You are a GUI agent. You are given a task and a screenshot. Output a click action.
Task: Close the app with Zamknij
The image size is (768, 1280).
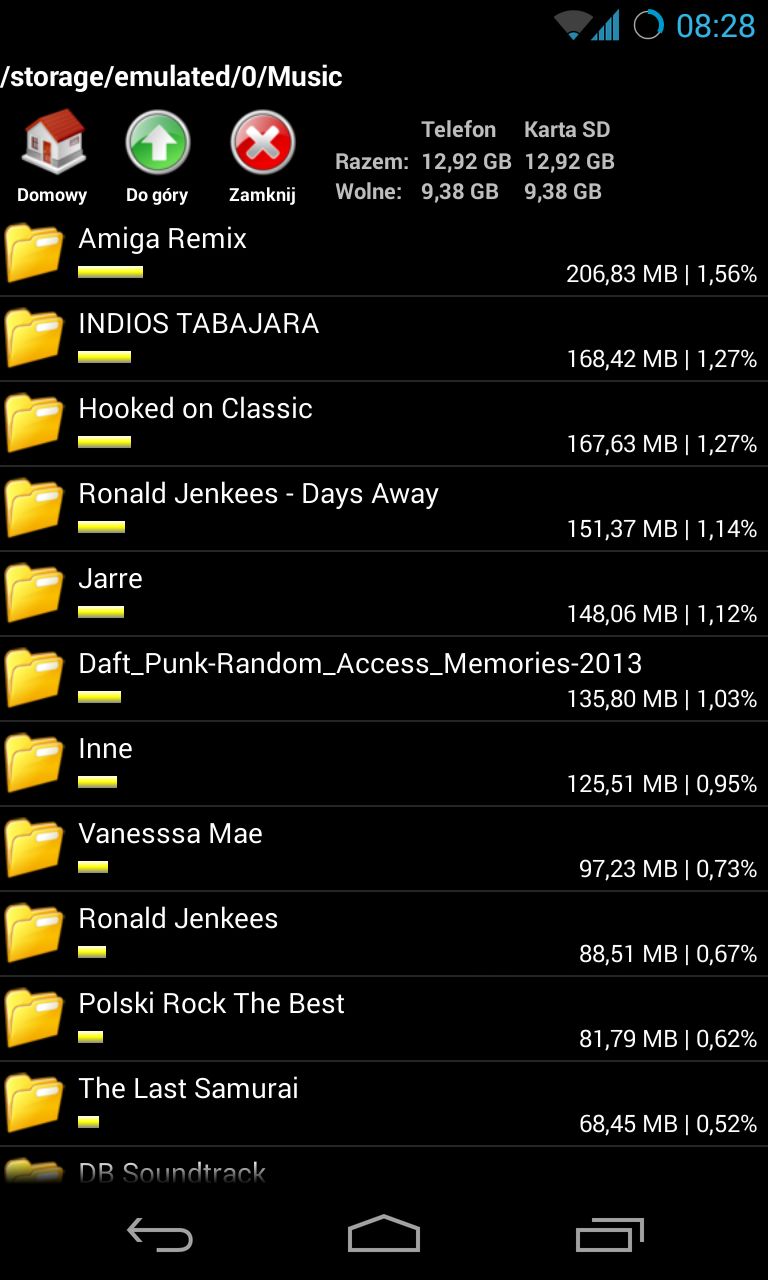tap(262, 157)
